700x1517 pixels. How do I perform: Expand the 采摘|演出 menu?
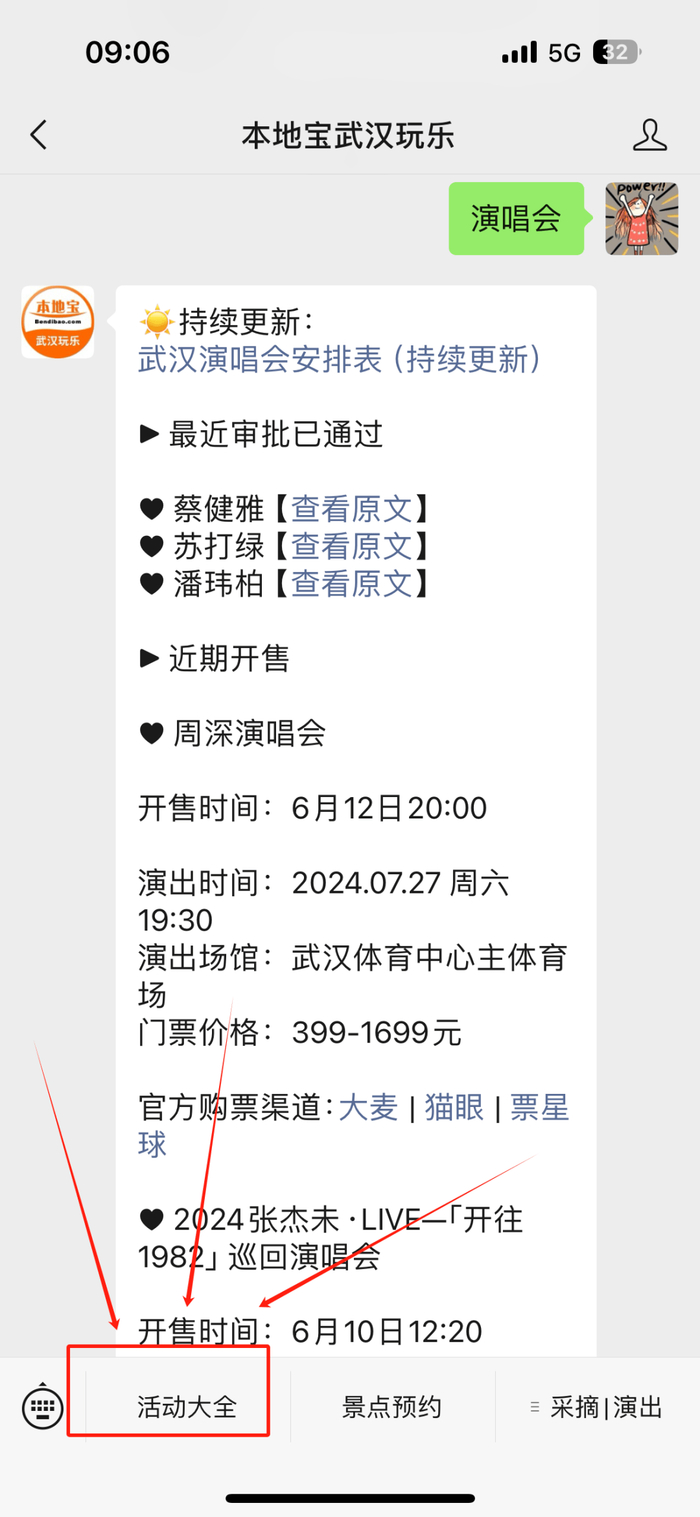tap(598, 1408)
